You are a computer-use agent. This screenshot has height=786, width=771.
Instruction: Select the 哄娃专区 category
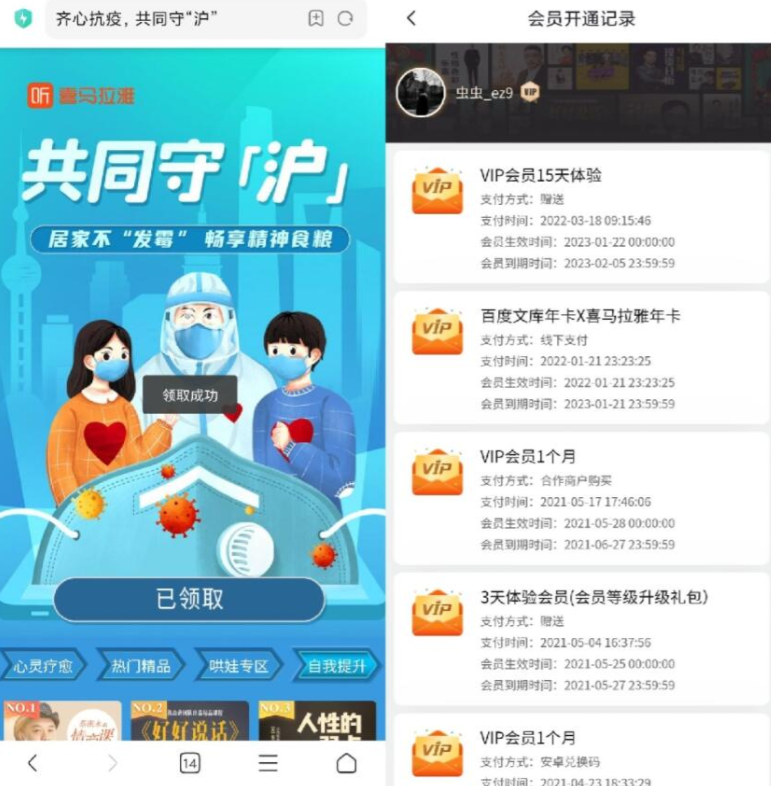pyautogui.click(x=238, y=666)
